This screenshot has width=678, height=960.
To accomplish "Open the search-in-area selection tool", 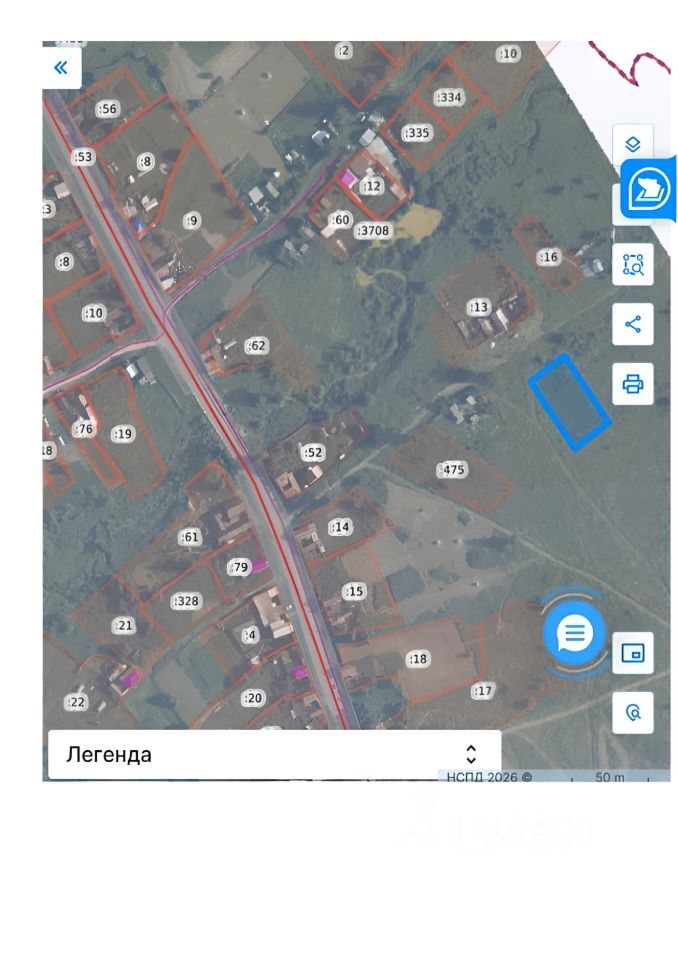I will 633,264.
